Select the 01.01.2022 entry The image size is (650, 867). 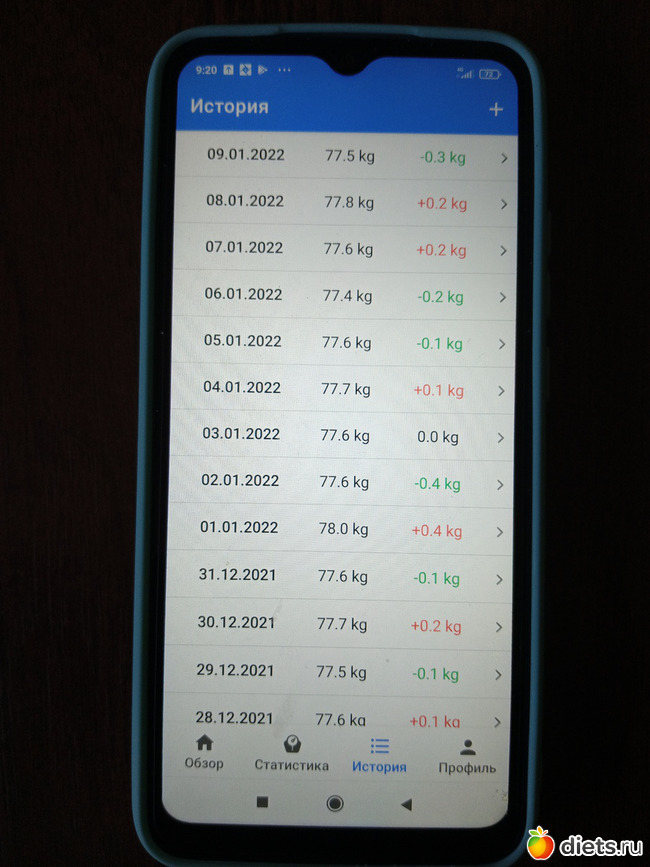point(342,529)
